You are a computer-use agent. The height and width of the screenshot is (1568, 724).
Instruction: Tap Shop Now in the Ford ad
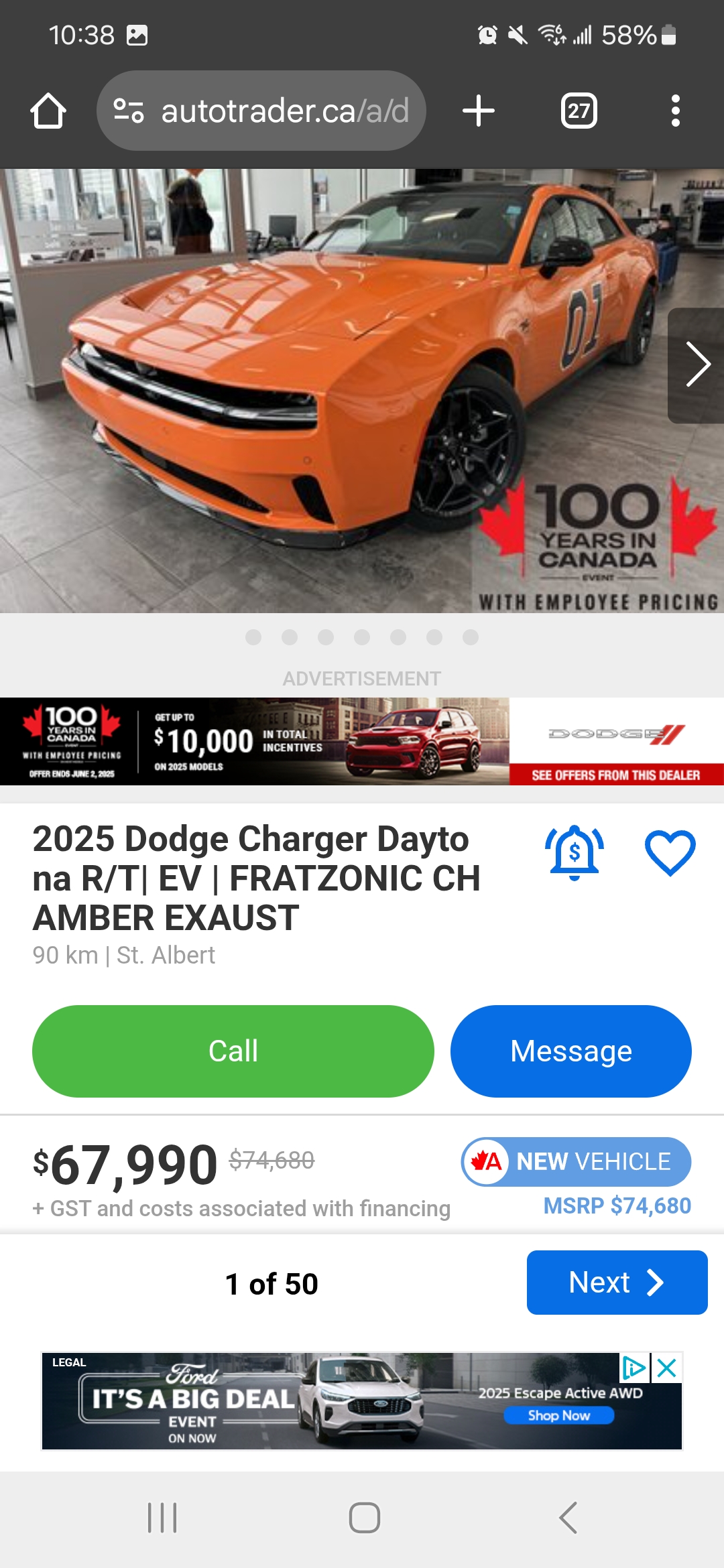point(558,1415)
